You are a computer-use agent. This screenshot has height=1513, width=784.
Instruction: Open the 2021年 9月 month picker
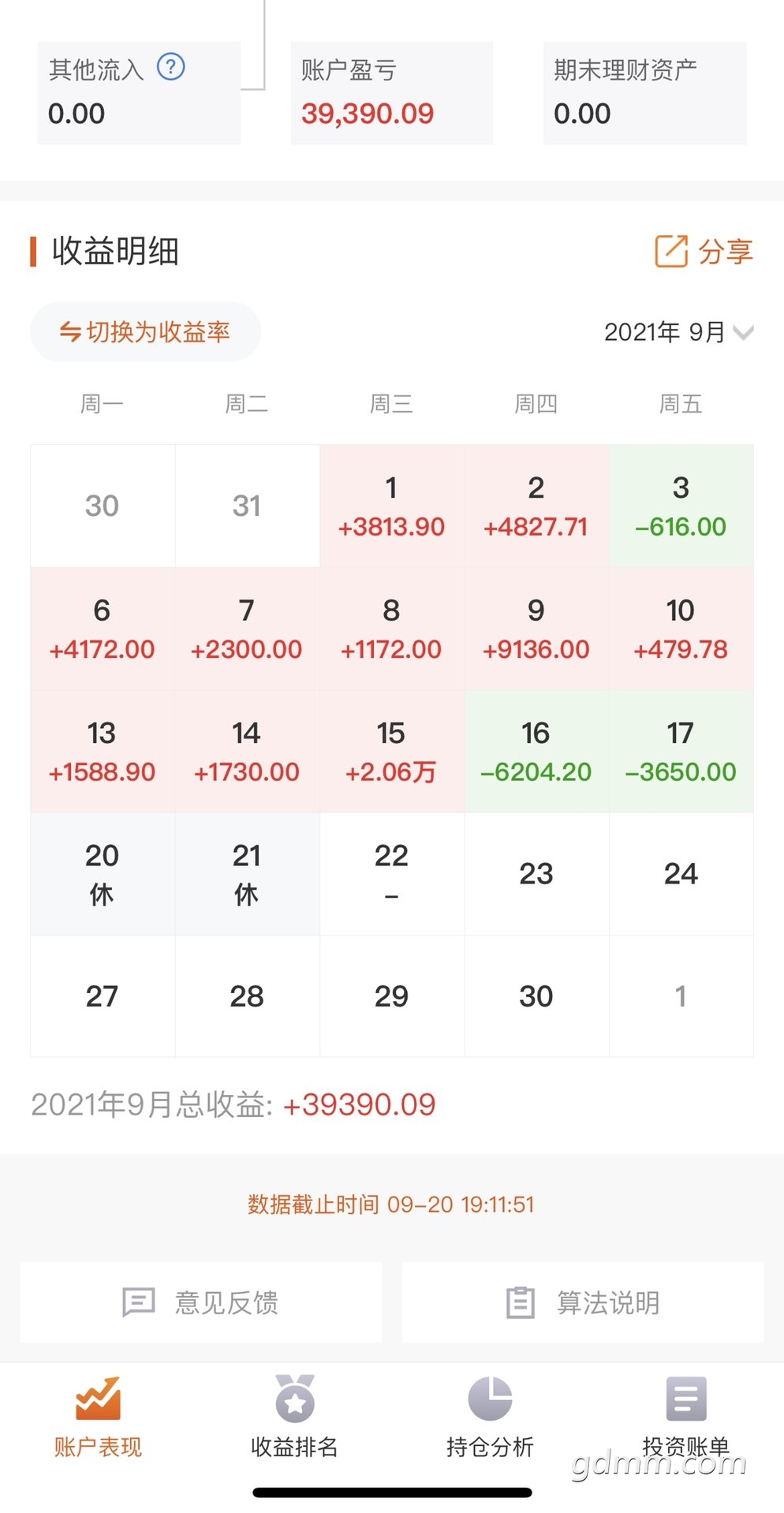(x=678, y=332)
